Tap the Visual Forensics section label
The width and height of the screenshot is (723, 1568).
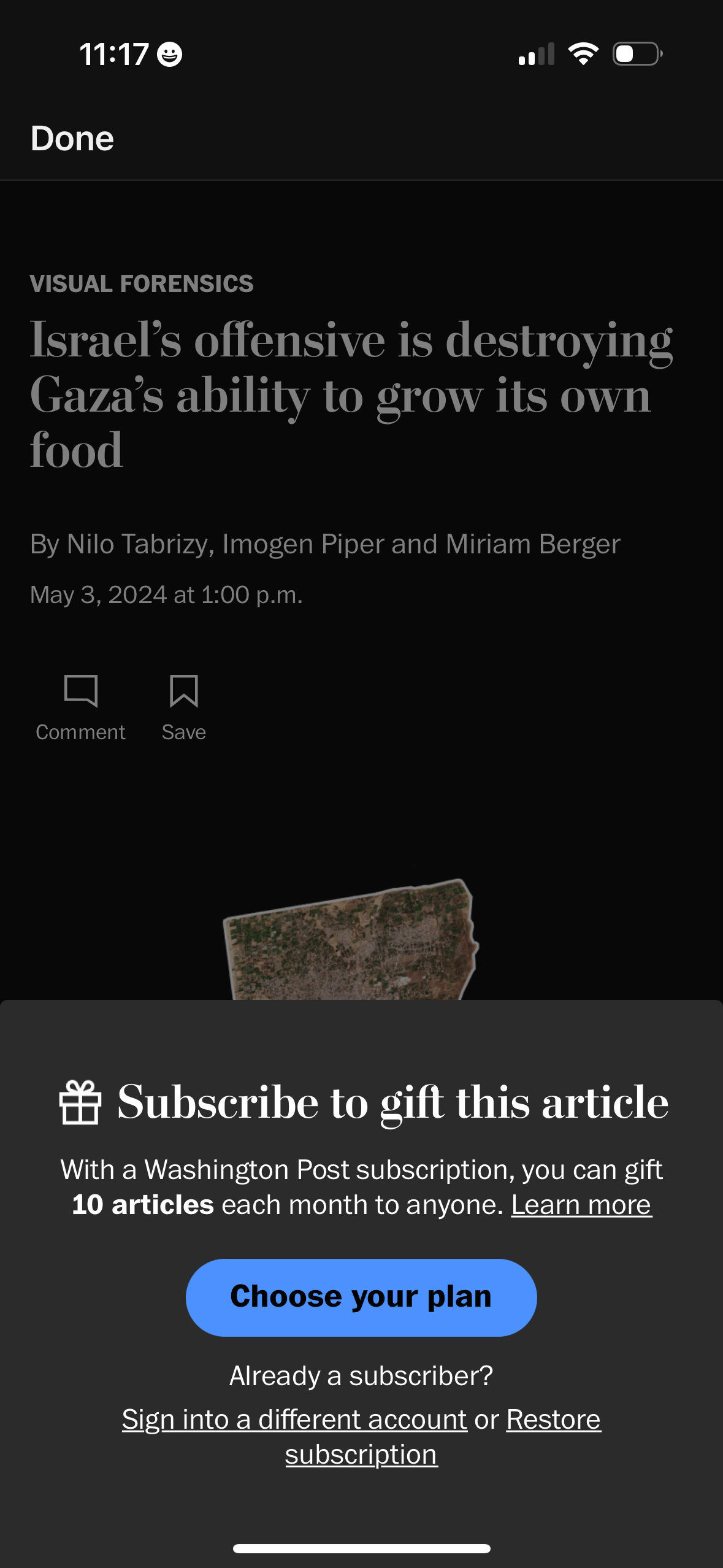pos(142,283)
